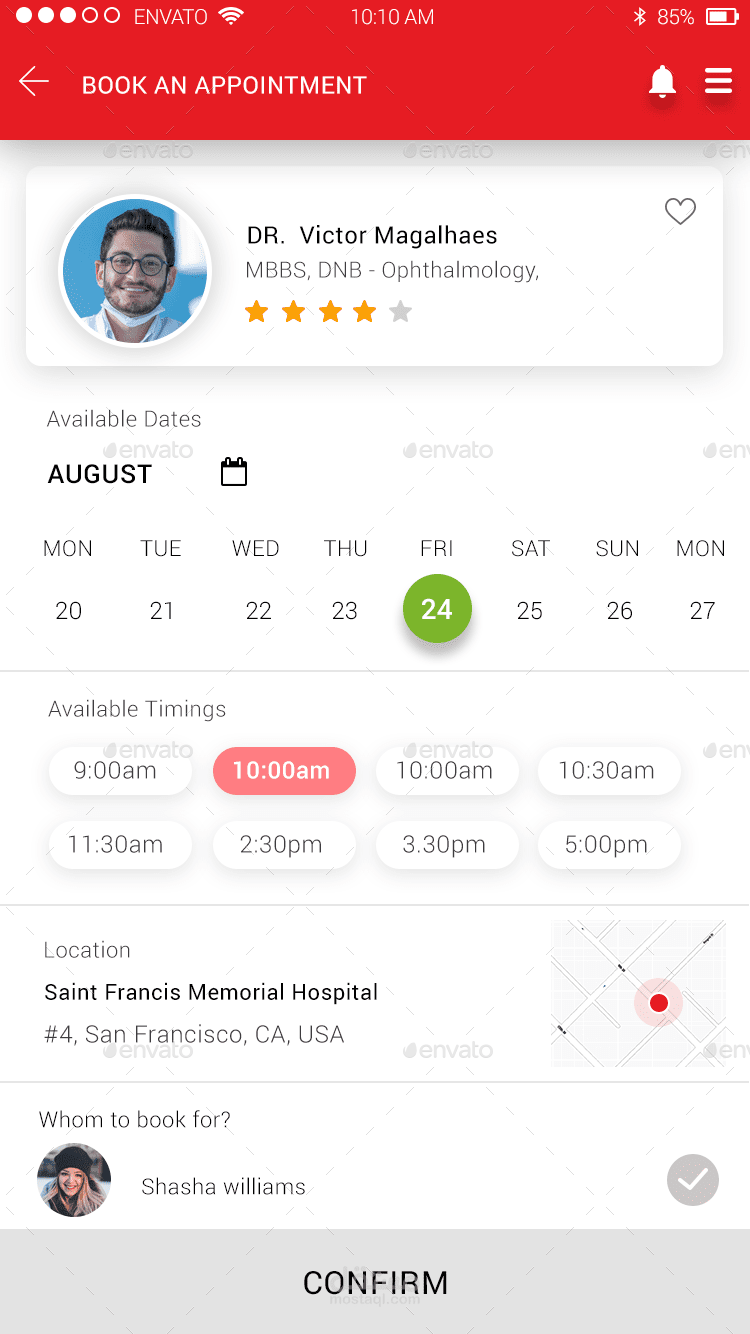Choose the 10:30am timing

tap(607, 771)
